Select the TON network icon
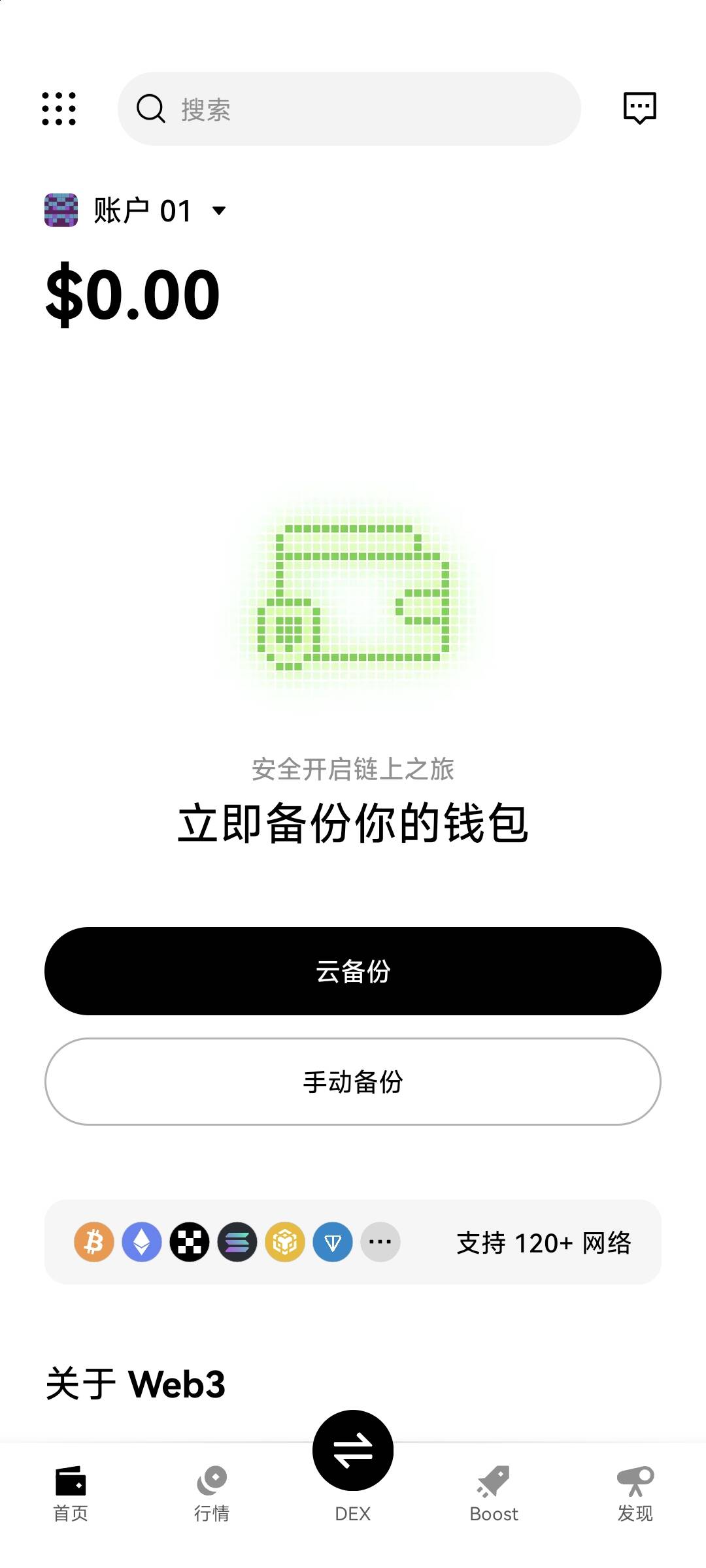This screenshot has height=1568, width=706. click(333, 1241)
